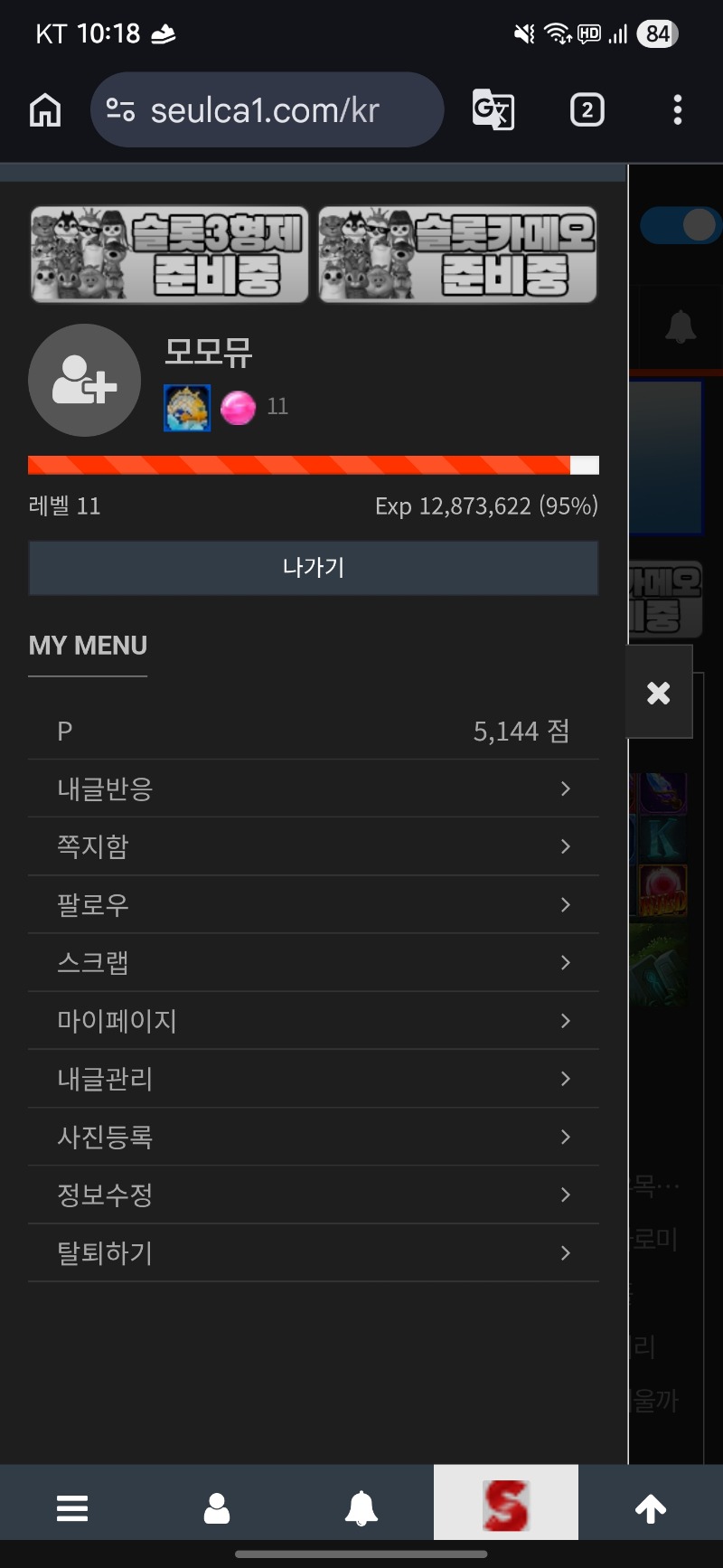723x1568 pixels.
Task: Open 팔로우 list
Action: click(x=313, y=904)
